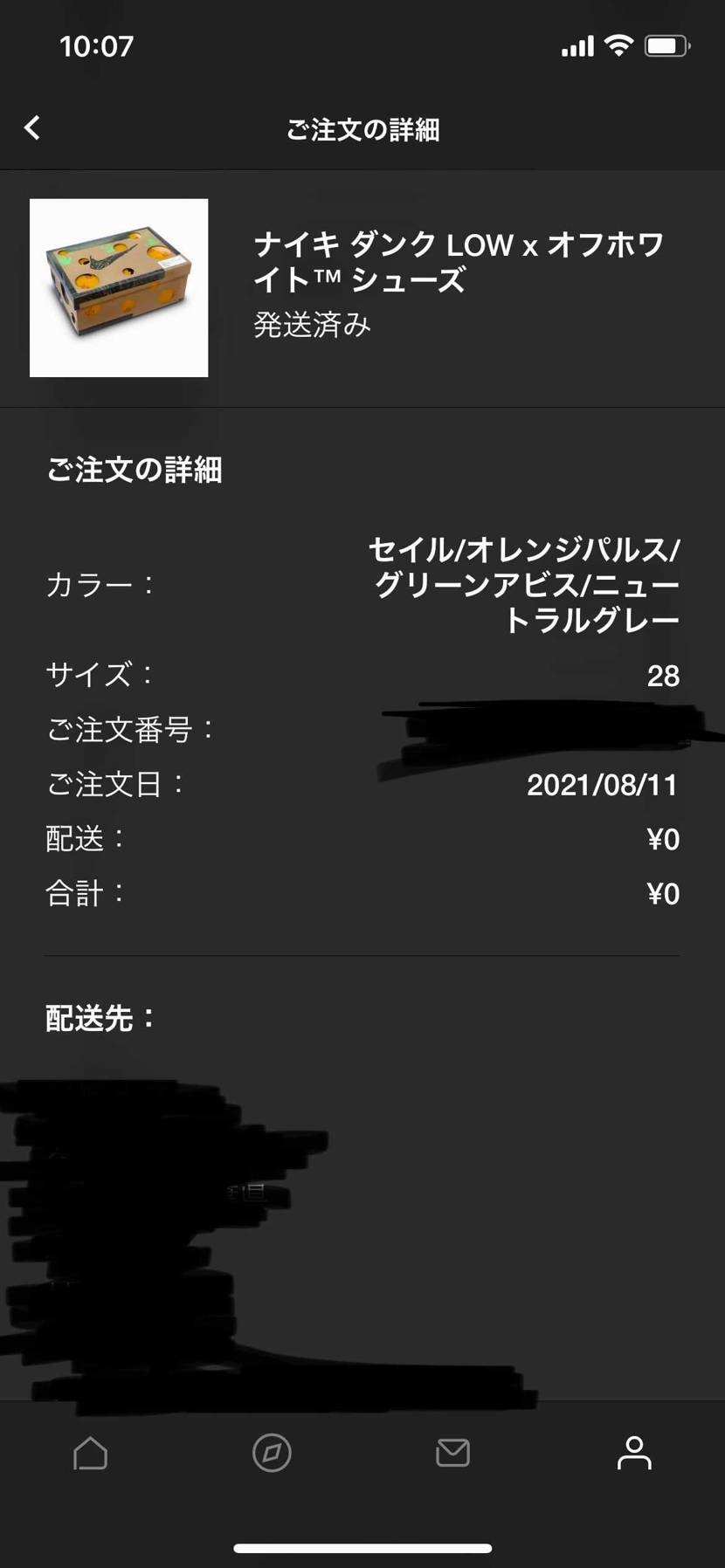Tap the Wi-Fi indicator in the status bar
The image size is (725, 1568).
point(620,45)
